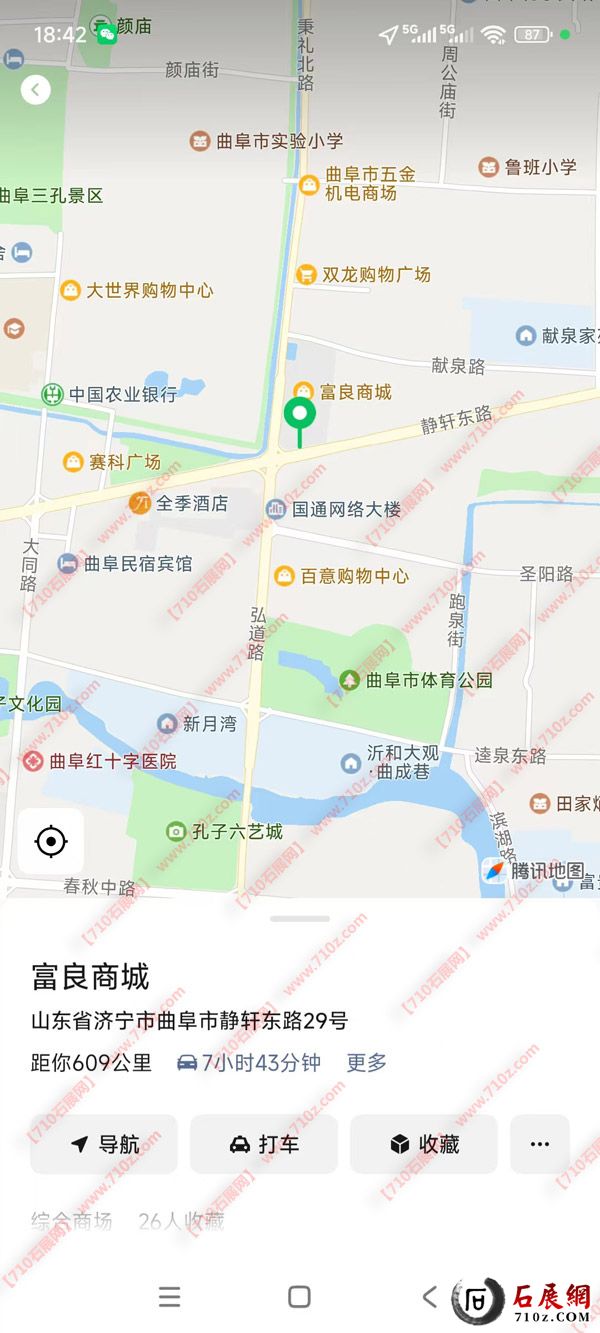Save this place with 收藏
This screenshot has width=600, height=1333.
[424, 1144]
